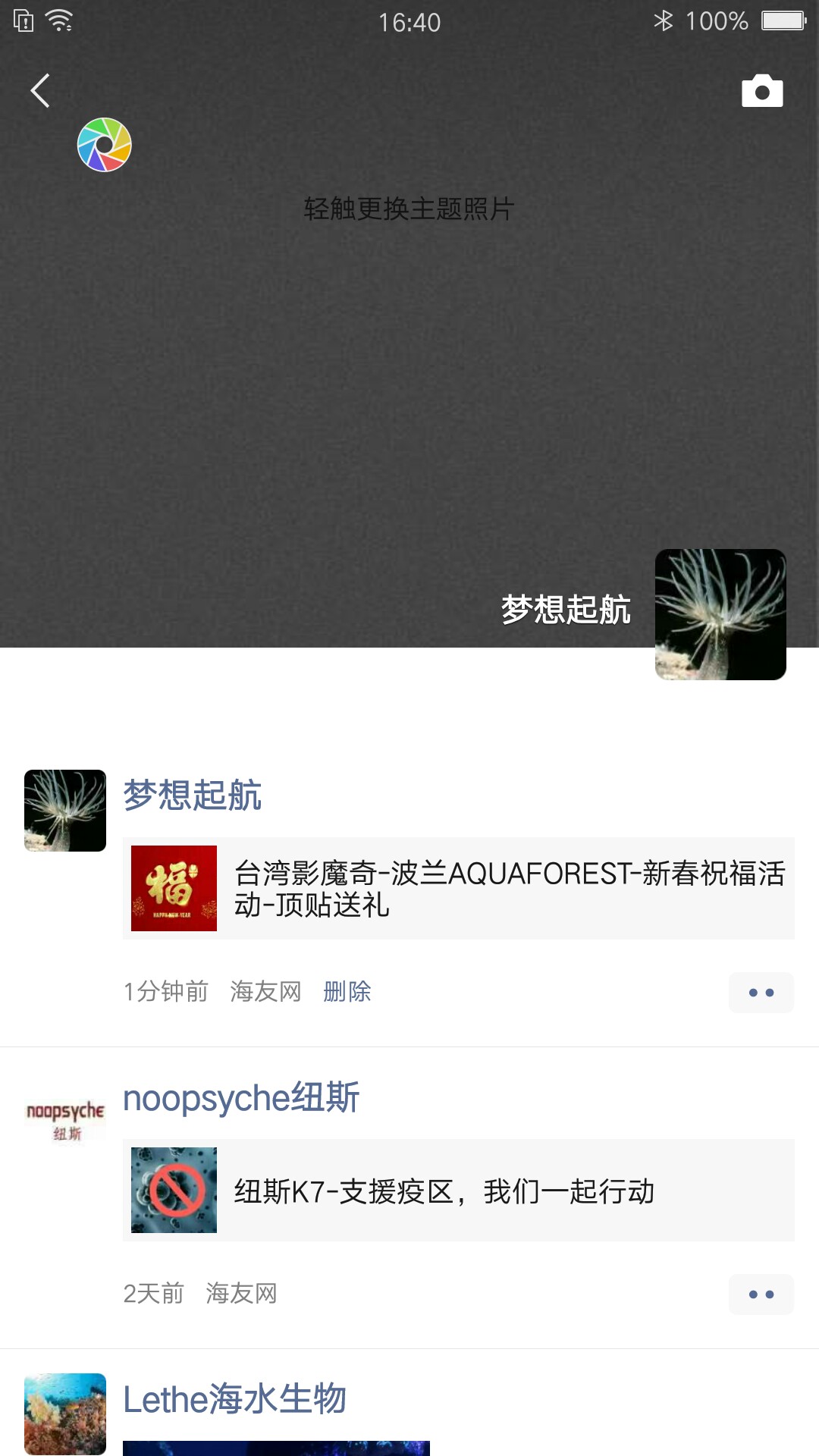
Task: Open like/comment menu on 梦想起航 post
Action: (761, 992)
